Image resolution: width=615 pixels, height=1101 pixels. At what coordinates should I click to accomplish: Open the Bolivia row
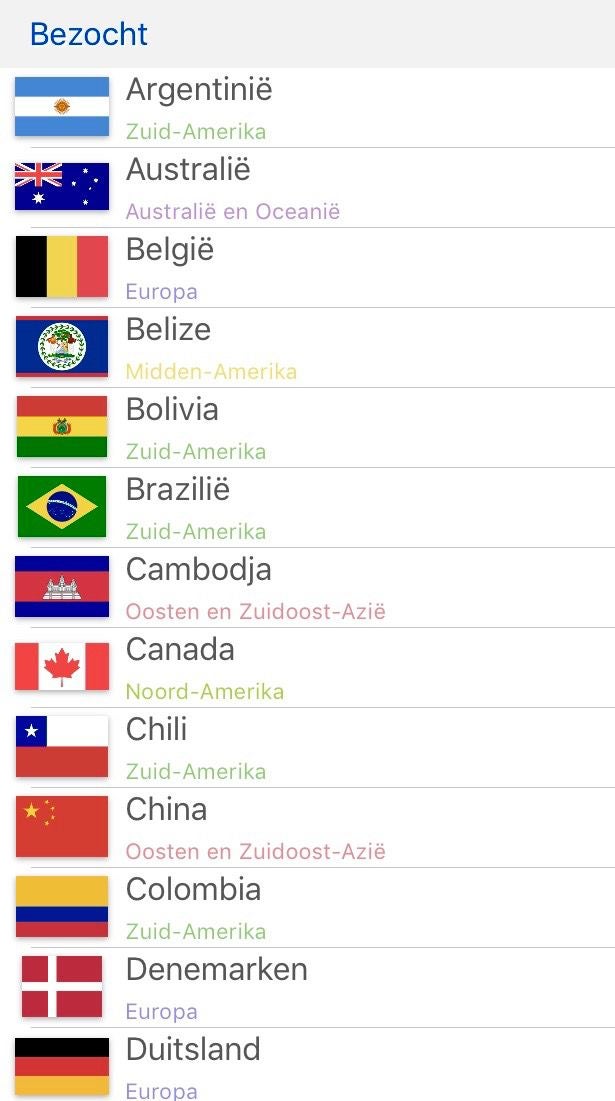[308, 428]
